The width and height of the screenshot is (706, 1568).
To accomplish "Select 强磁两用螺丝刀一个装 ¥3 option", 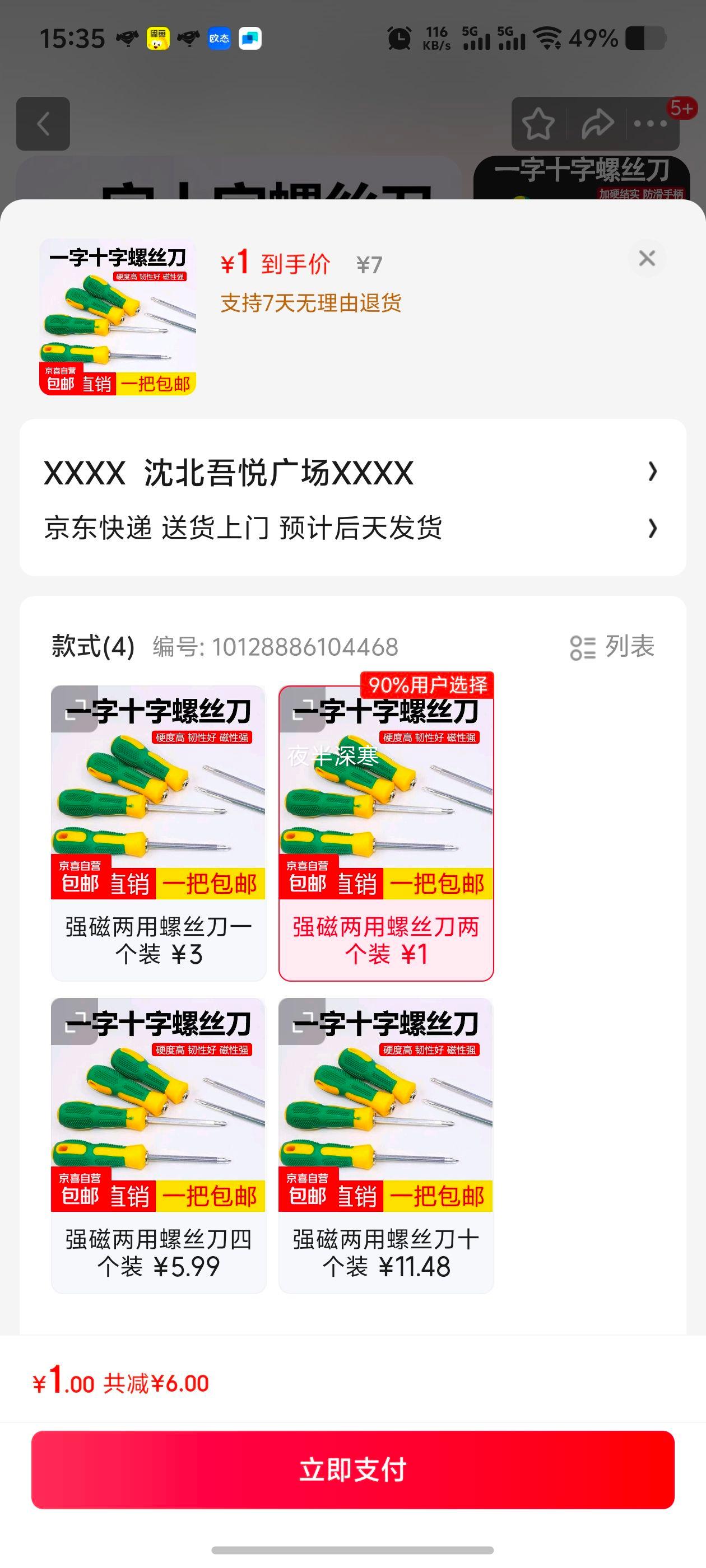I will click(x=159, y=833).
